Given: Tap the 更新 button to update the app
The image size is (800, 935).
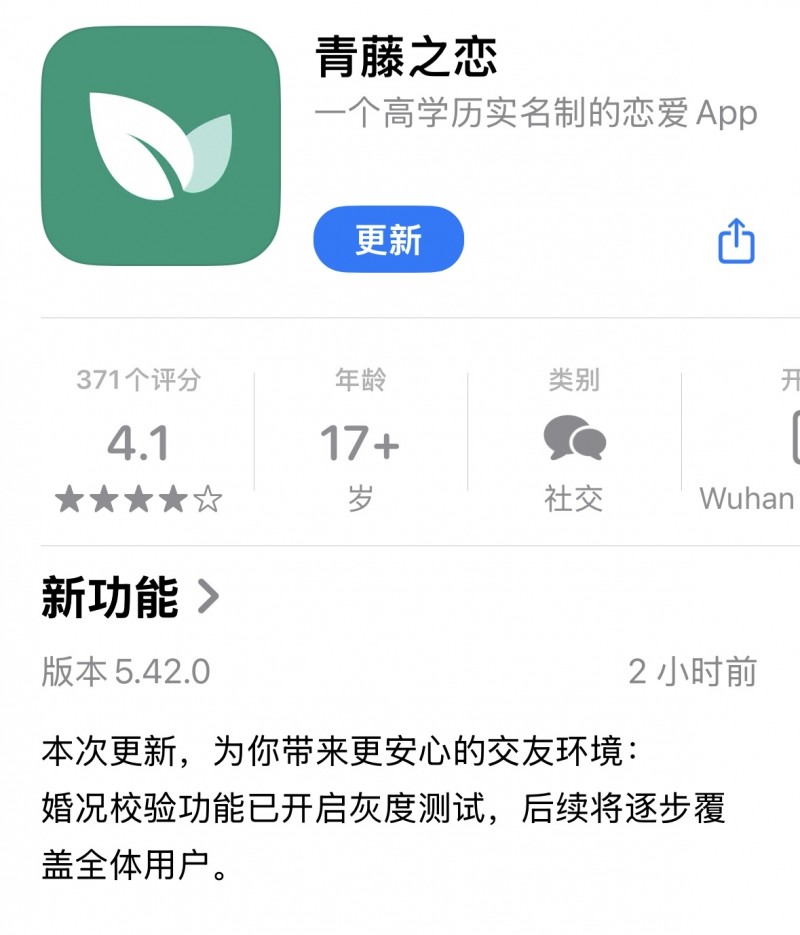Looking at the screenshot, I should [x=388, y=240].
